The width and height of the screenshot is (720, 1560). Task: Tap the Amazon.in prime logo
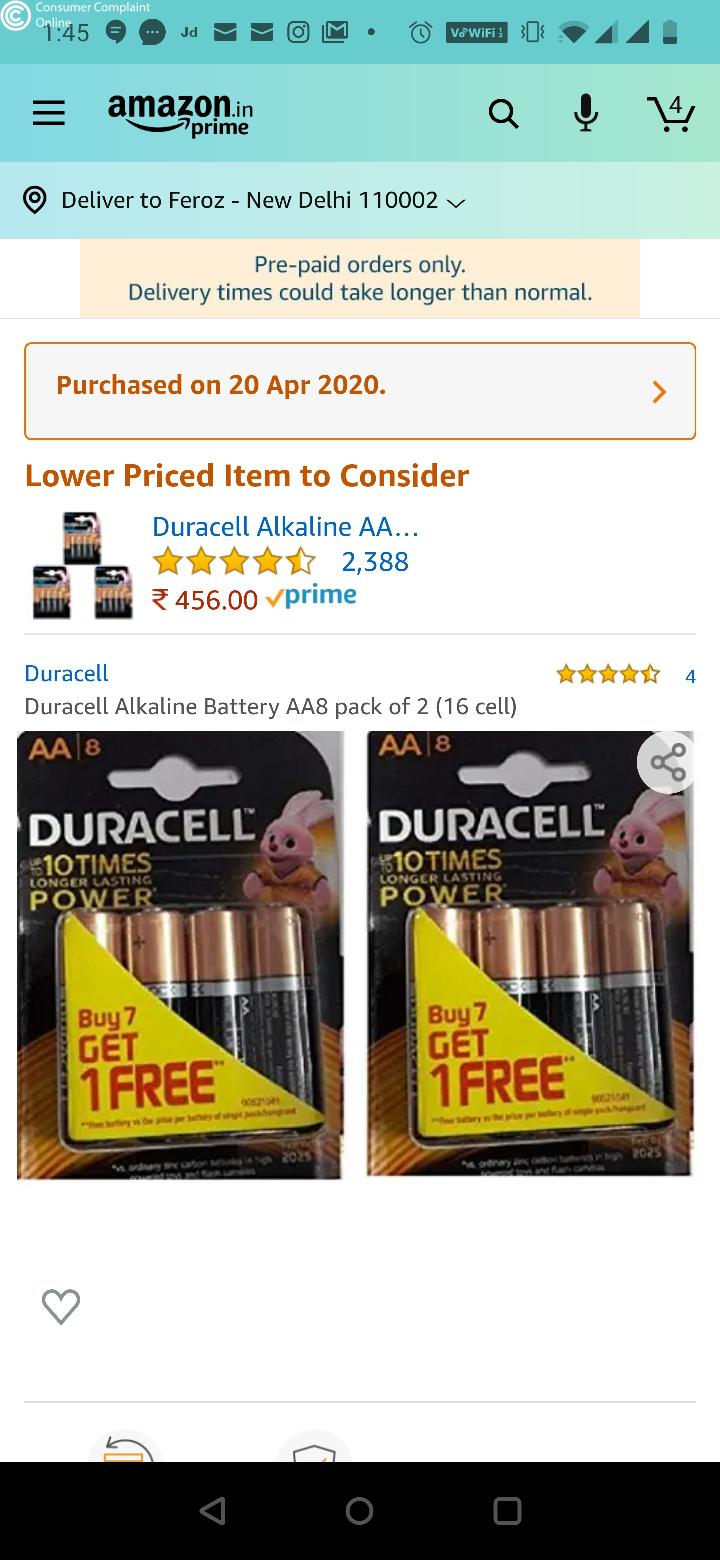(x=181, y=114)
